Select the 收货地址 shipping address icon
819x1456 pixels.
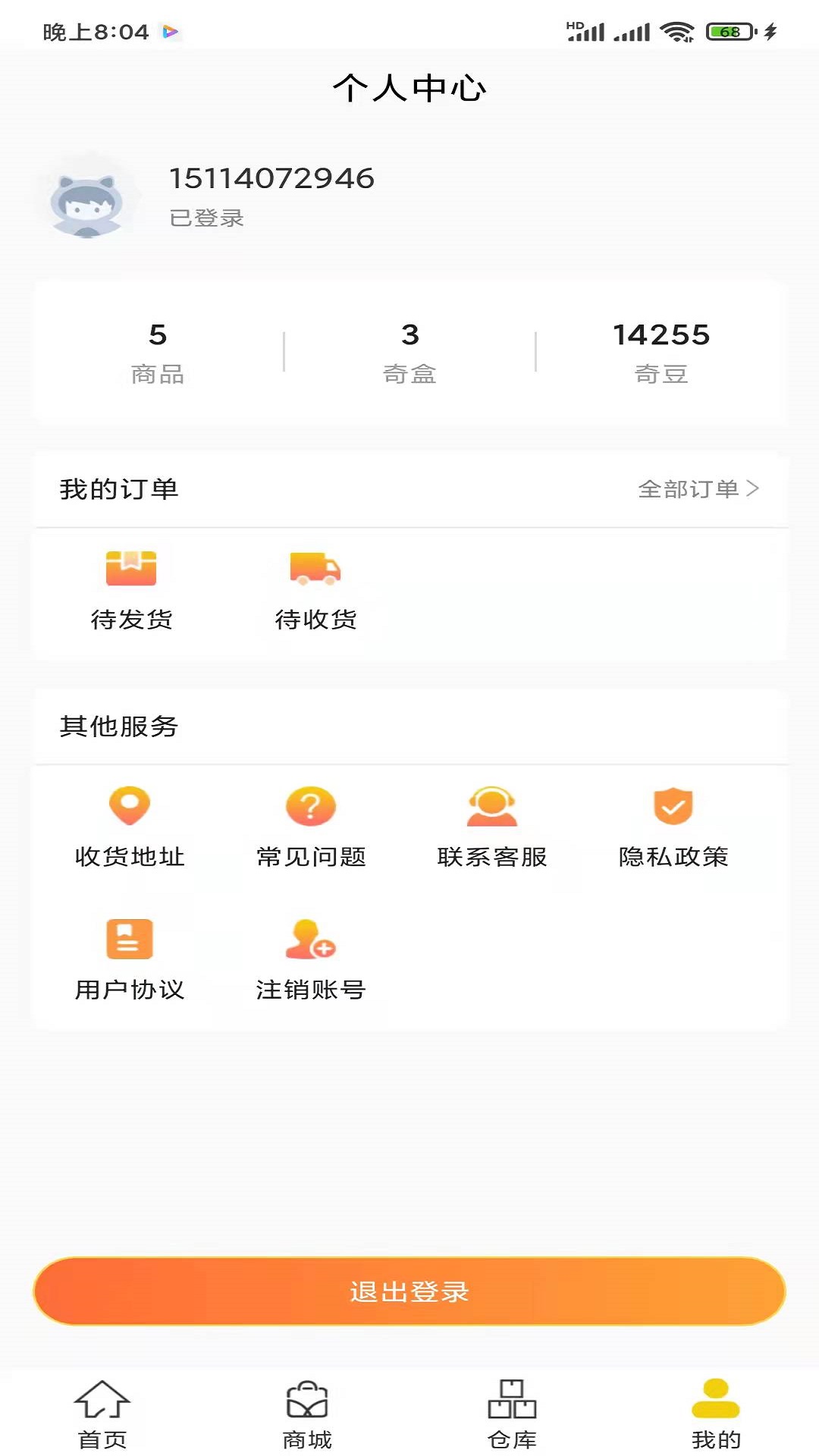pos(129,827)
